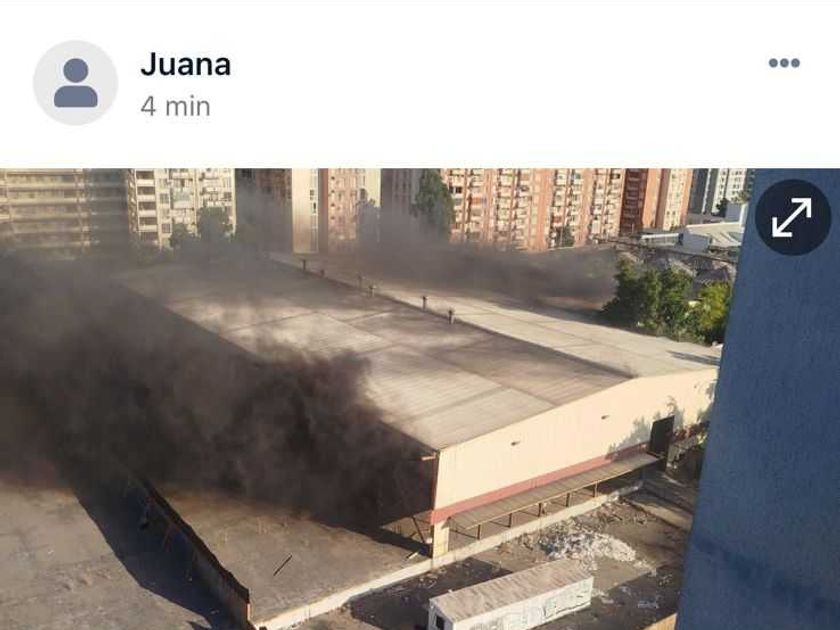Open the author name Juana
Image resolution: width=840 pixels, height=630 pixels.
(x=185, y=64)
